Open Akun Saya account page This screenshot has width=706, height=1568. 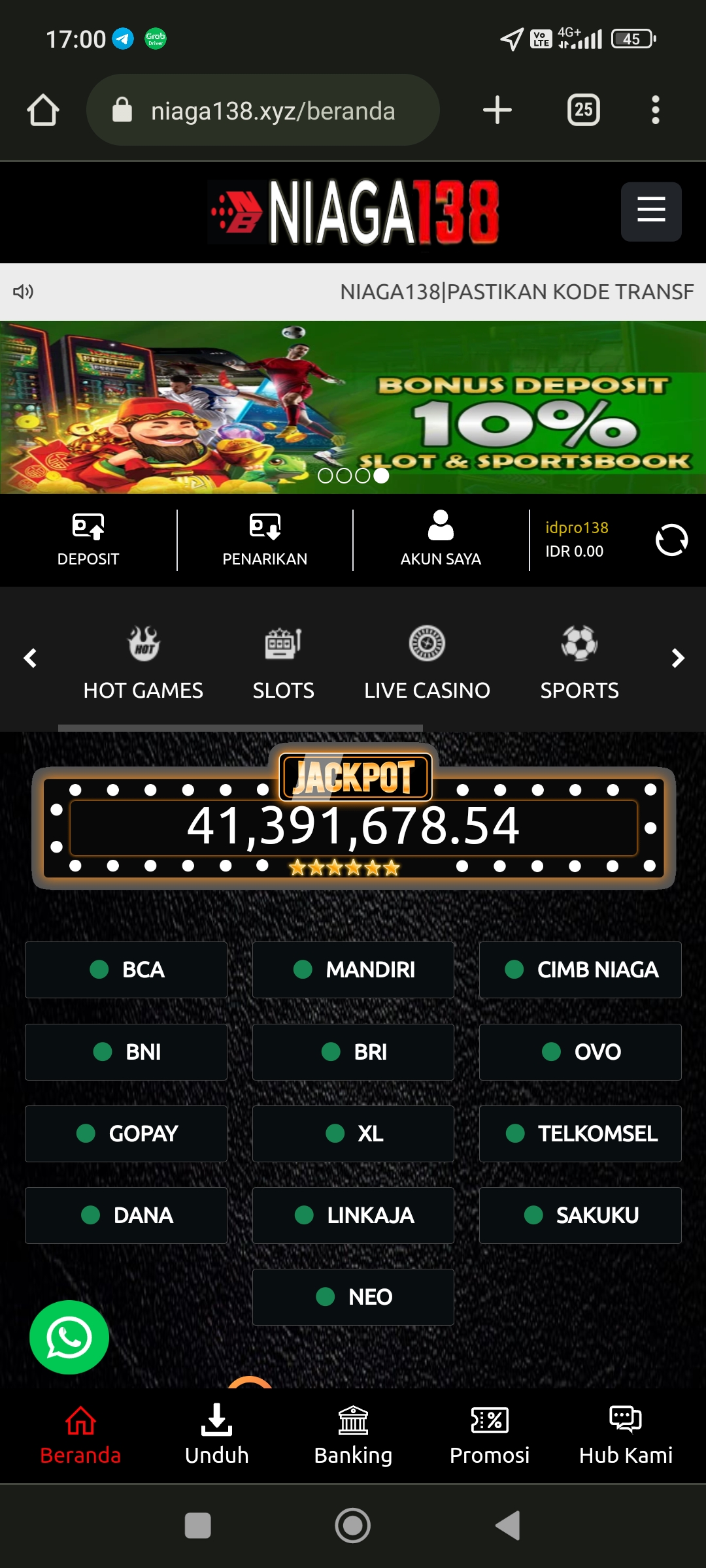point(441,540)
